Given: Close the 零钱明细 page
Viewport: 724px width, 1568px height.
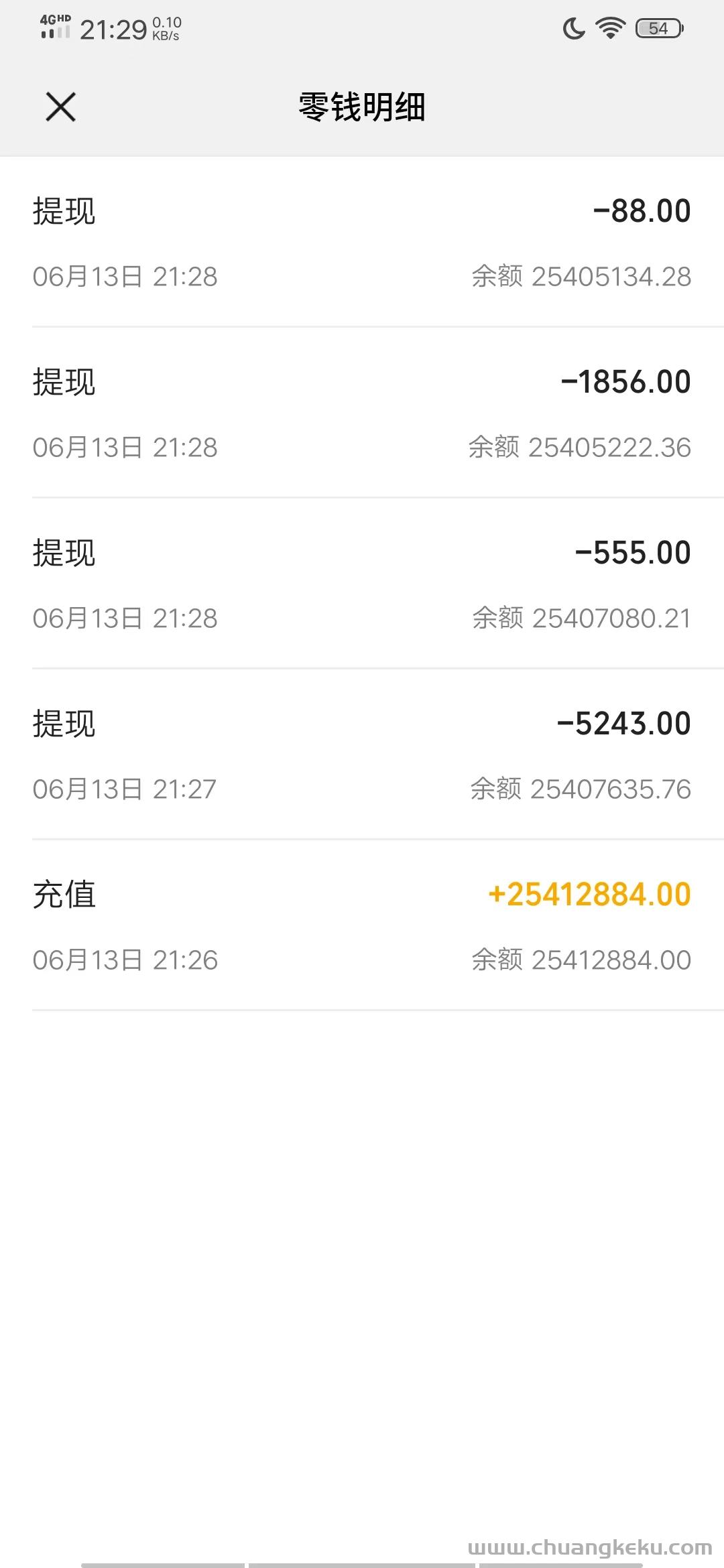Looking at the screenshot, I should click(60, 107).
